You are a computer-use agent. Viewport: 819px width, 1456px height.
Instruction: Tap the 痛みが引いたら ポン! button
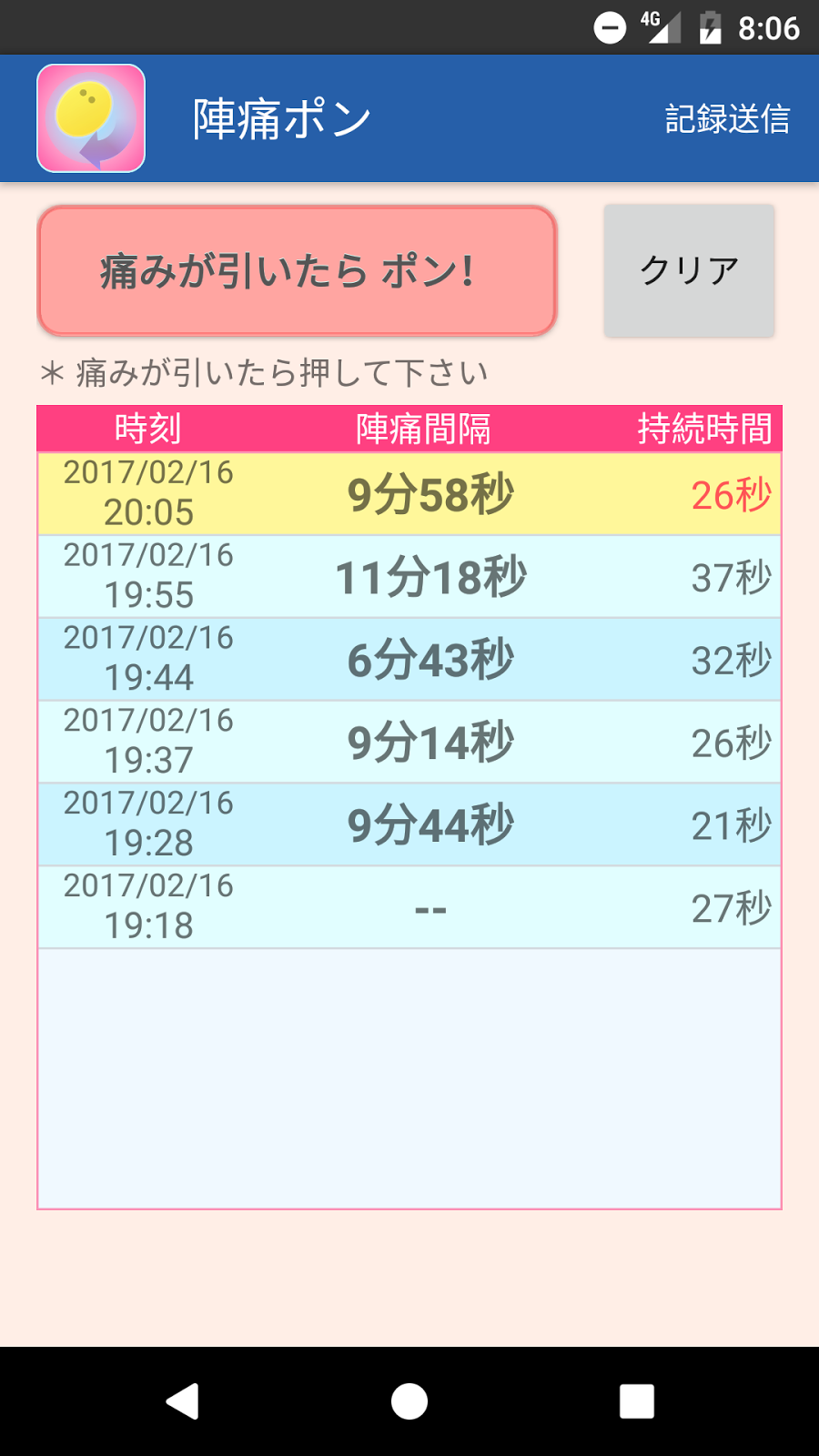(x=297, y=271)
